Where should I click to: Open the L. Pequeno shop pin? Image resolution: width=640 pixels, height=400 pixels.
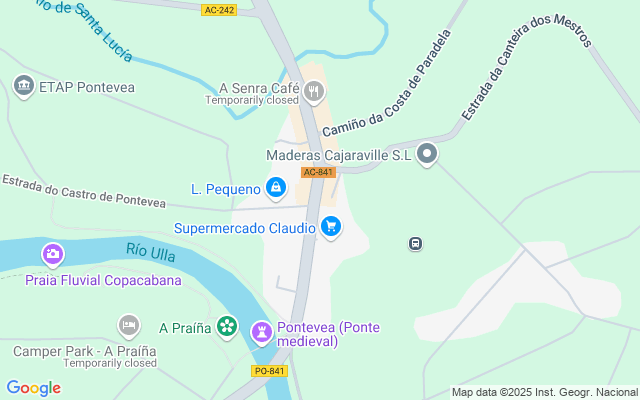click(275, 187)
